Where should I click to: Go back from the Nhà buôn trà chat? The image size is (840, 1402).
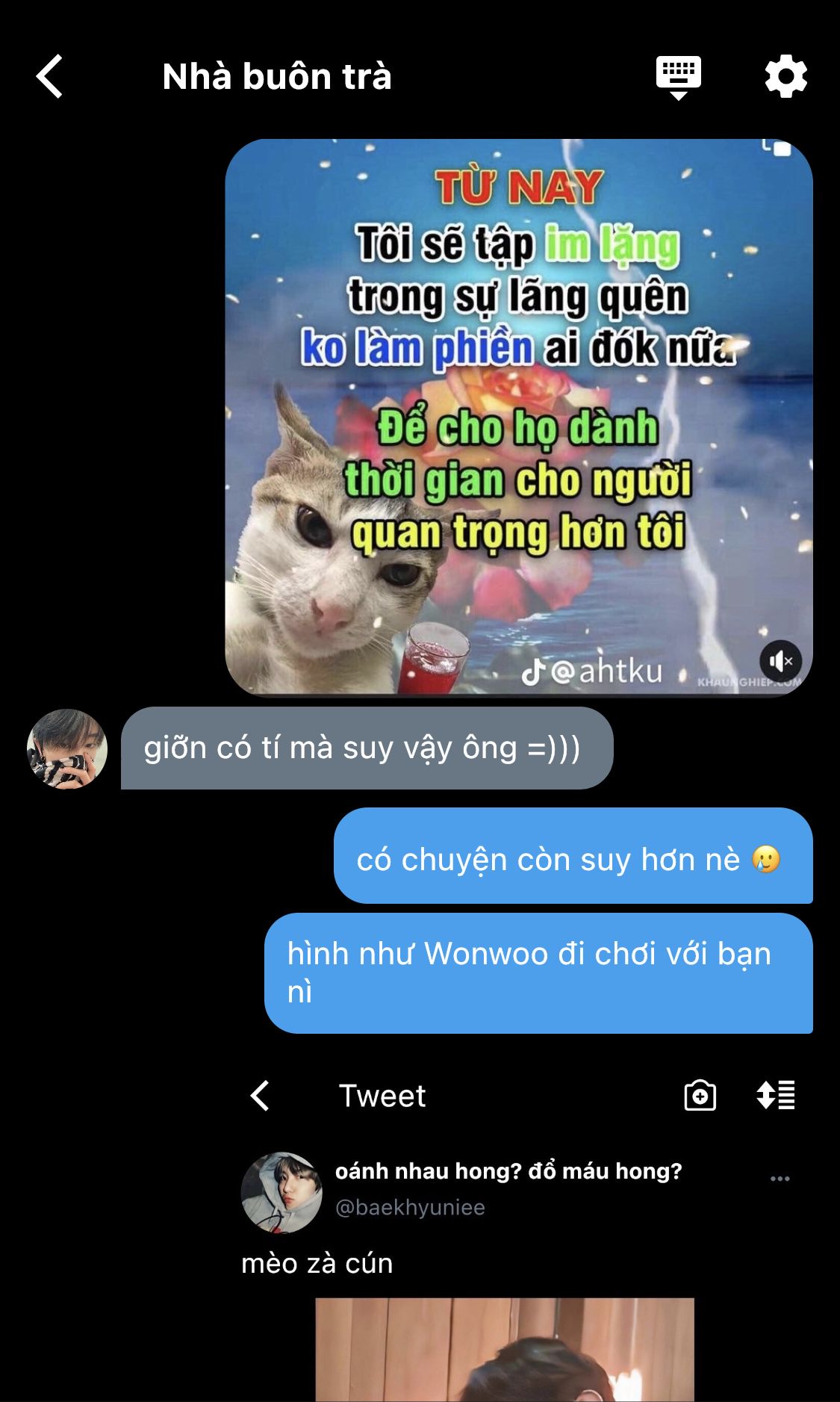click(x=49, y=76)
